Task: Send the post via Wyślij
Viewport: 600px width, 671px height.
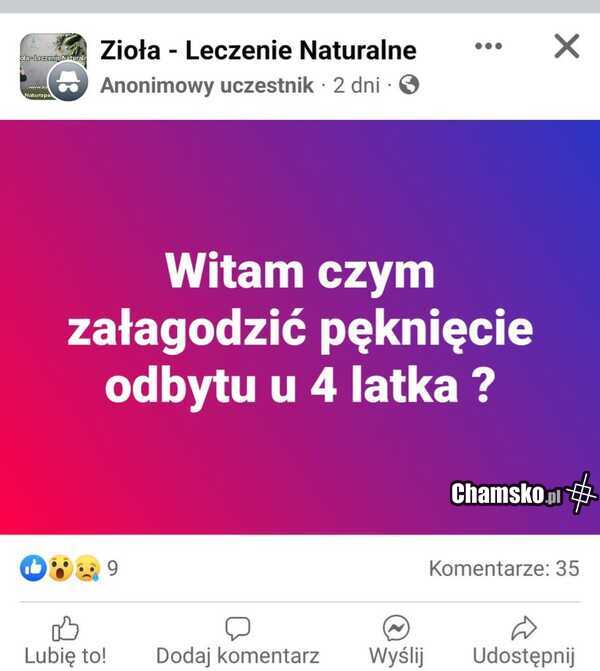Action: [x=396, y=641]
